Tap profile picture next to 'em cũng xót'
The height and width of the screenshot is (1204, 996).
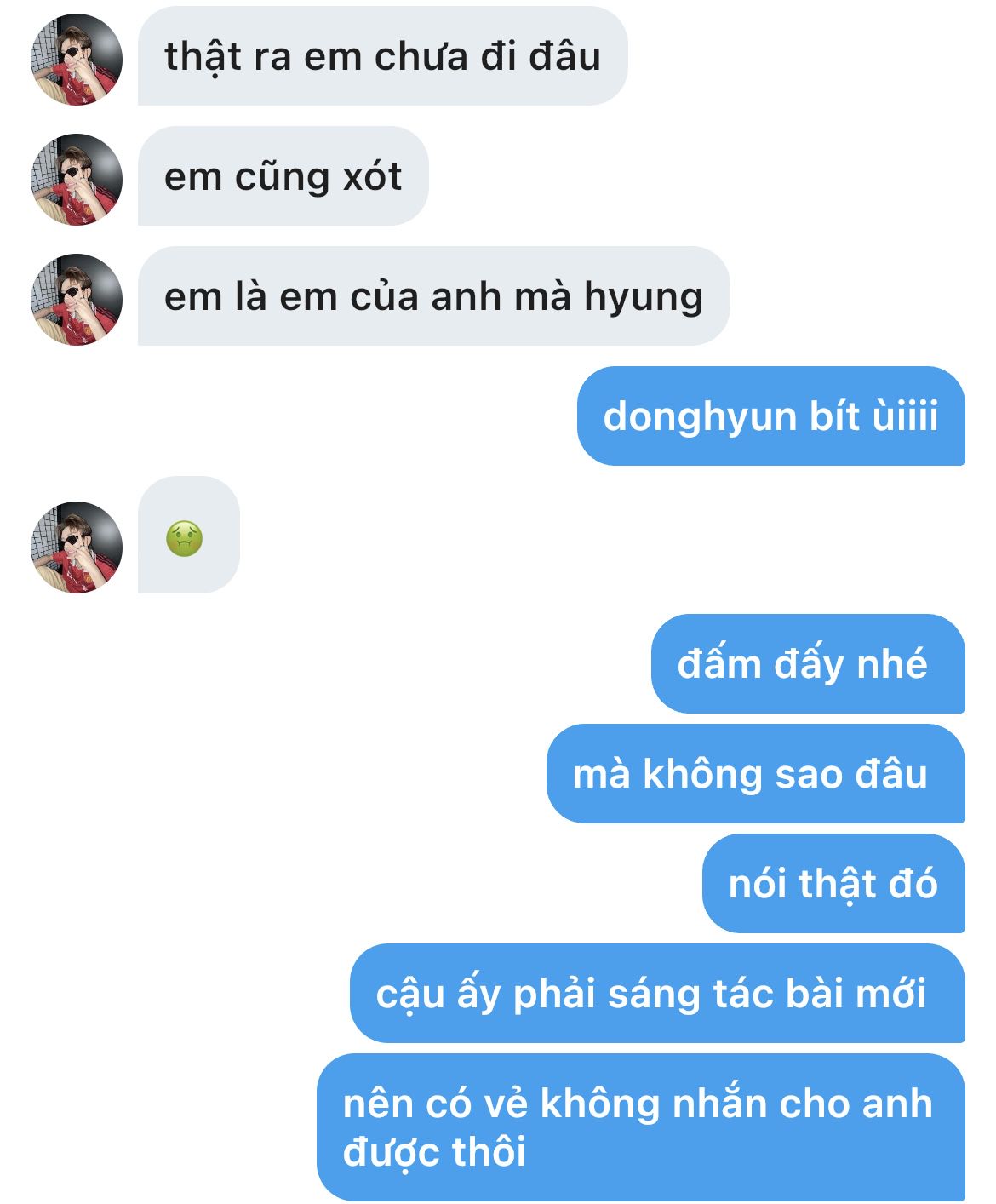pos(77,180)
